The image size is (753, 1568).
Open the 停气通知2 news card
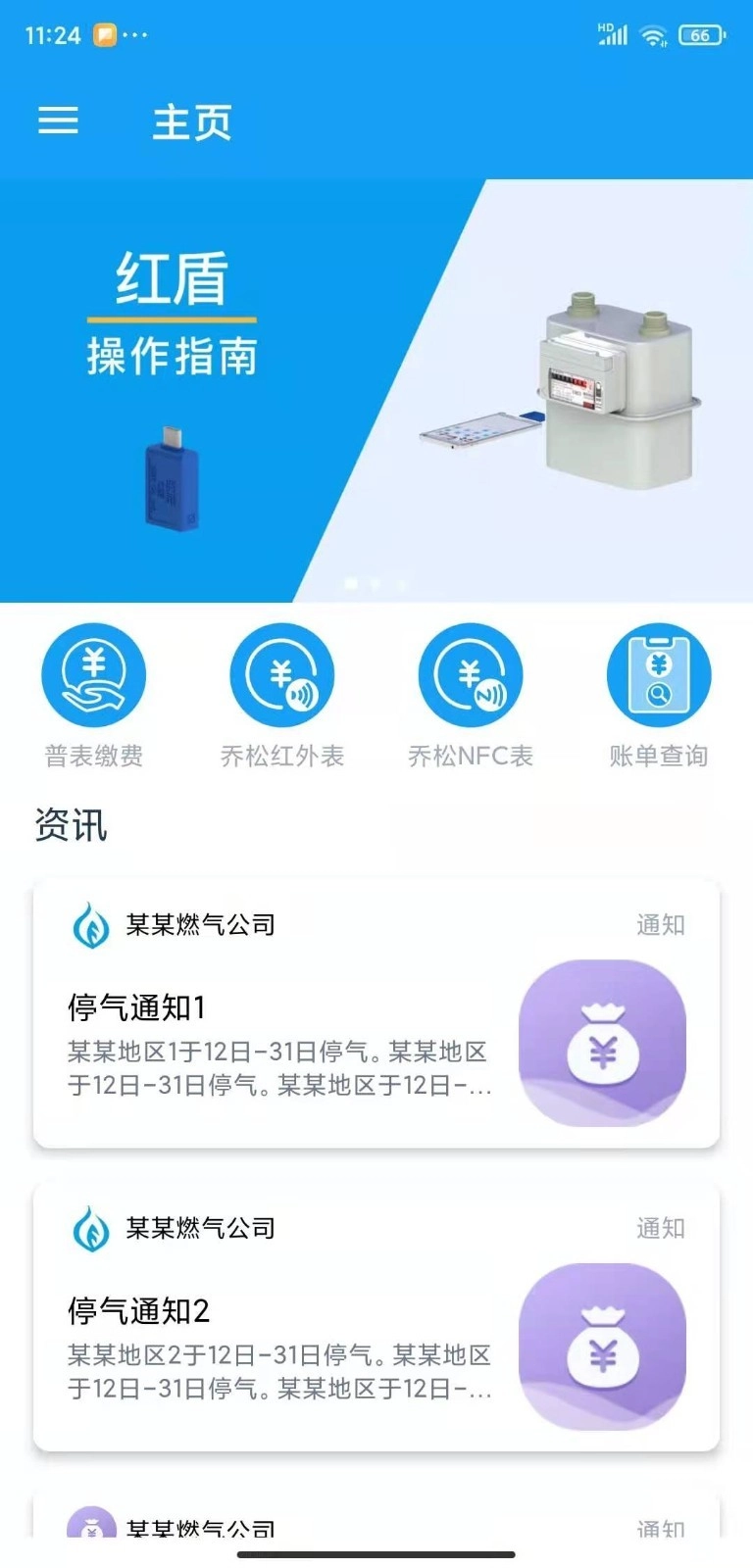pyautogui.click(x=376, y=1317)
